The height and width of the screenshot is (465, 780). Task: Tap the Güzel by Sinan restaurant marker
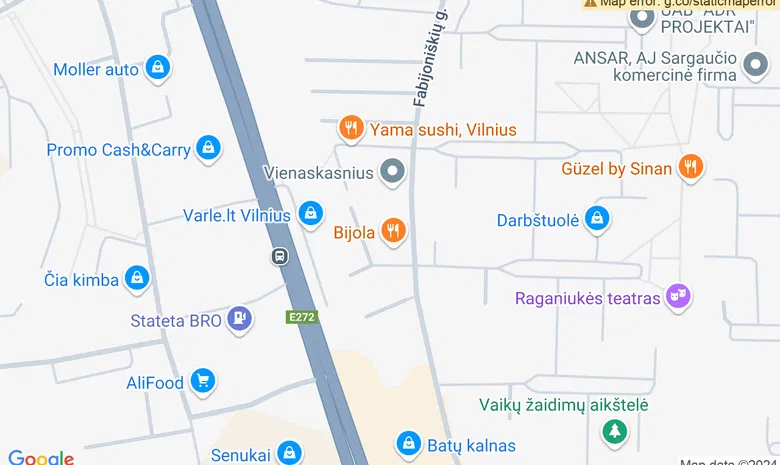(x=690, y=167)
